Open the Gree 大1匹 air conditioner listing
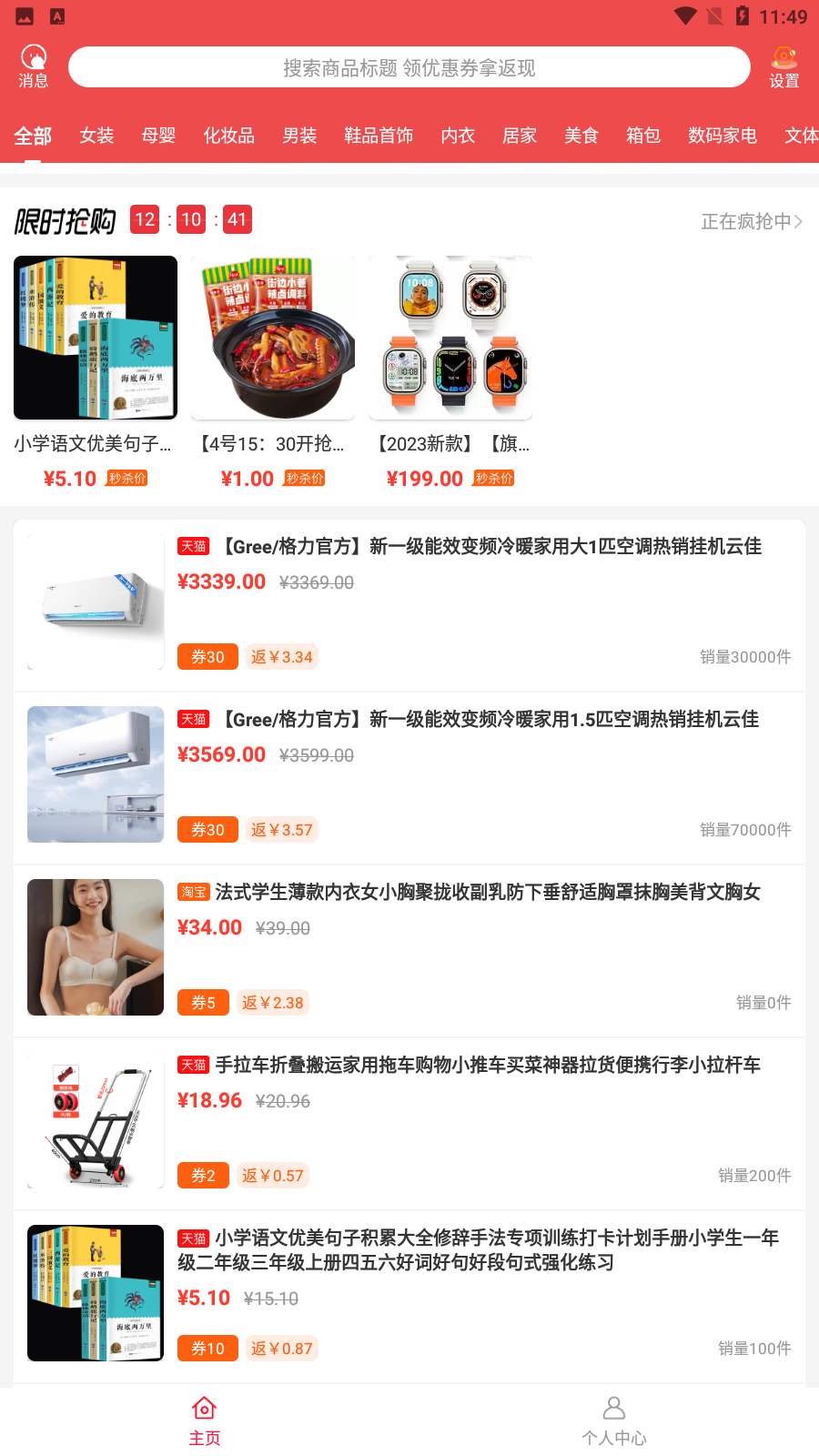Viewport: 819px width, 1456px height. pos(409,601)
